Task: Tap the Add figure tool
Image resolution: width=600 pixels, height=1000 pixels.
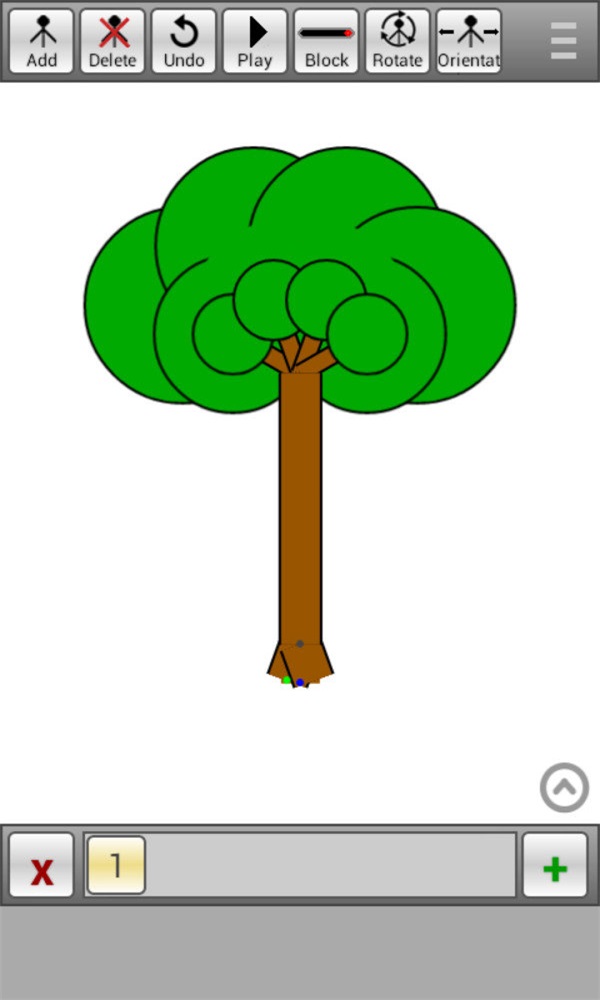Action: pos(42,41)
